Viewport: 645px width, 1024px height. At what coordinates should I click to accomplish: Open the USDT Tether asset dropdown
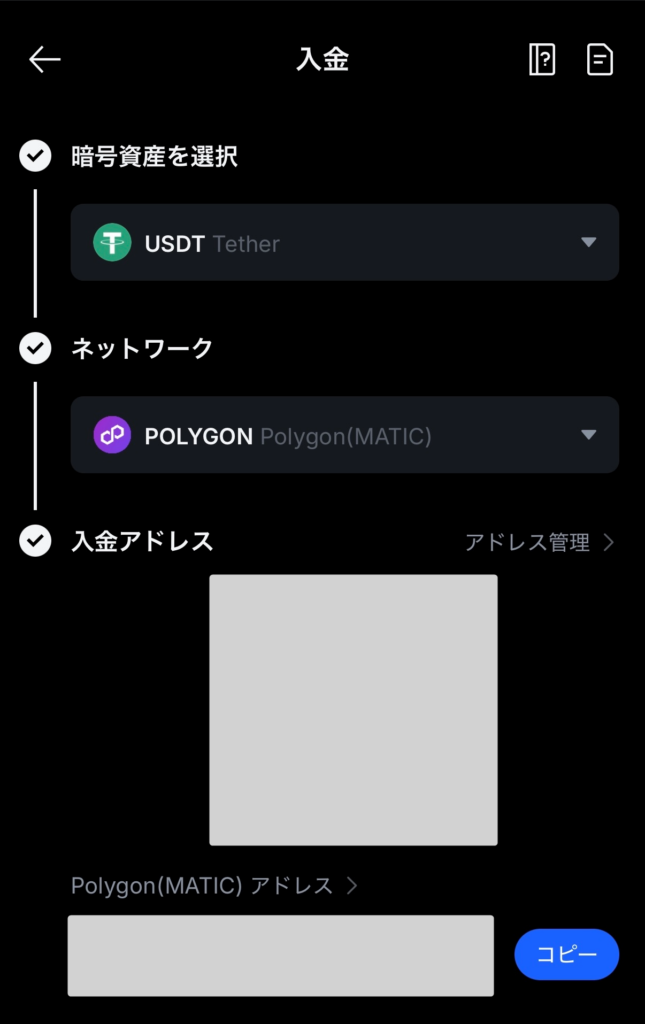point(344,242)
